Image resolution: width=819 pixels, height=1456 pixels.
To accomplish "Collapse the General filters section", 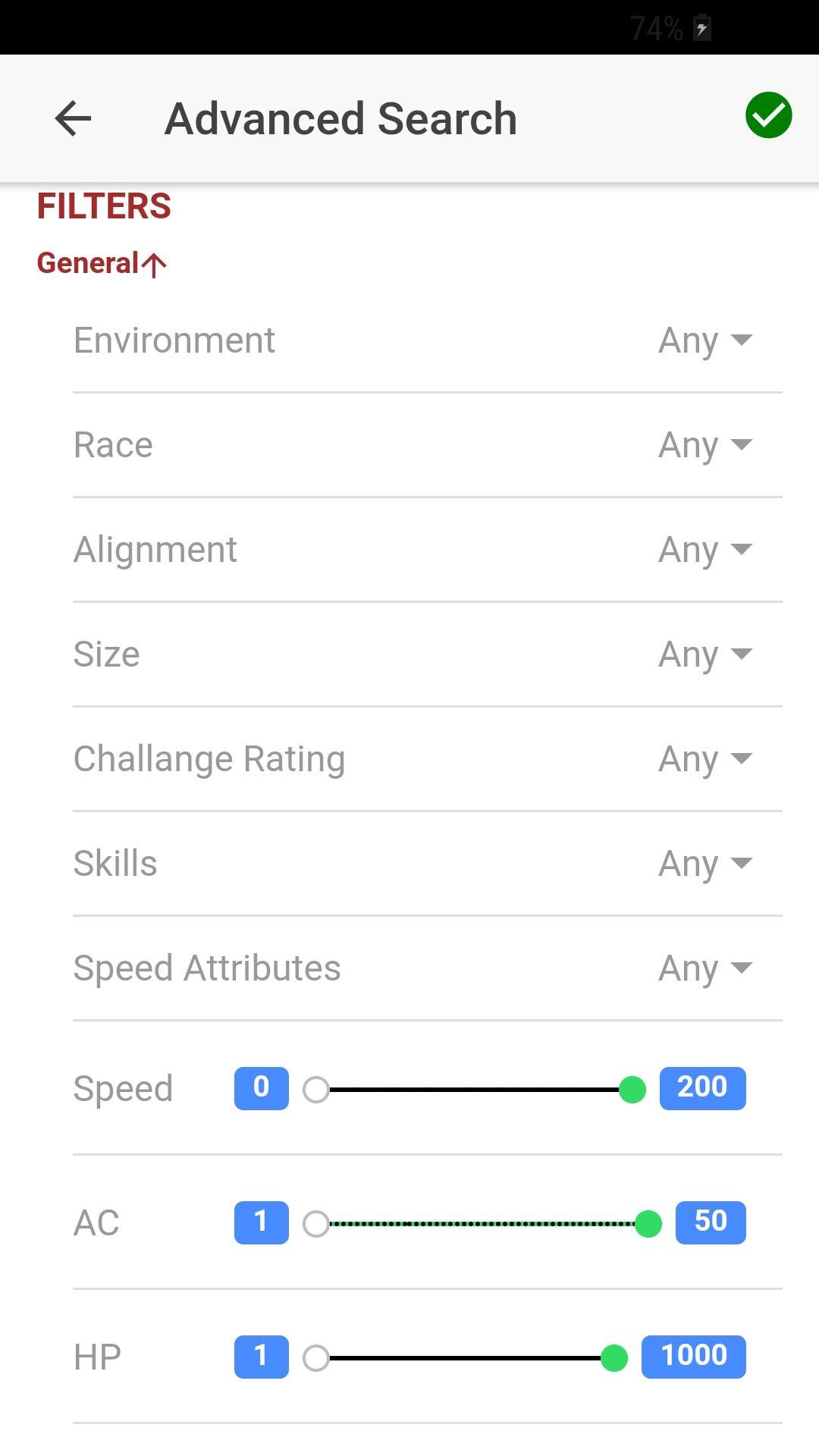I will (102, 264).
